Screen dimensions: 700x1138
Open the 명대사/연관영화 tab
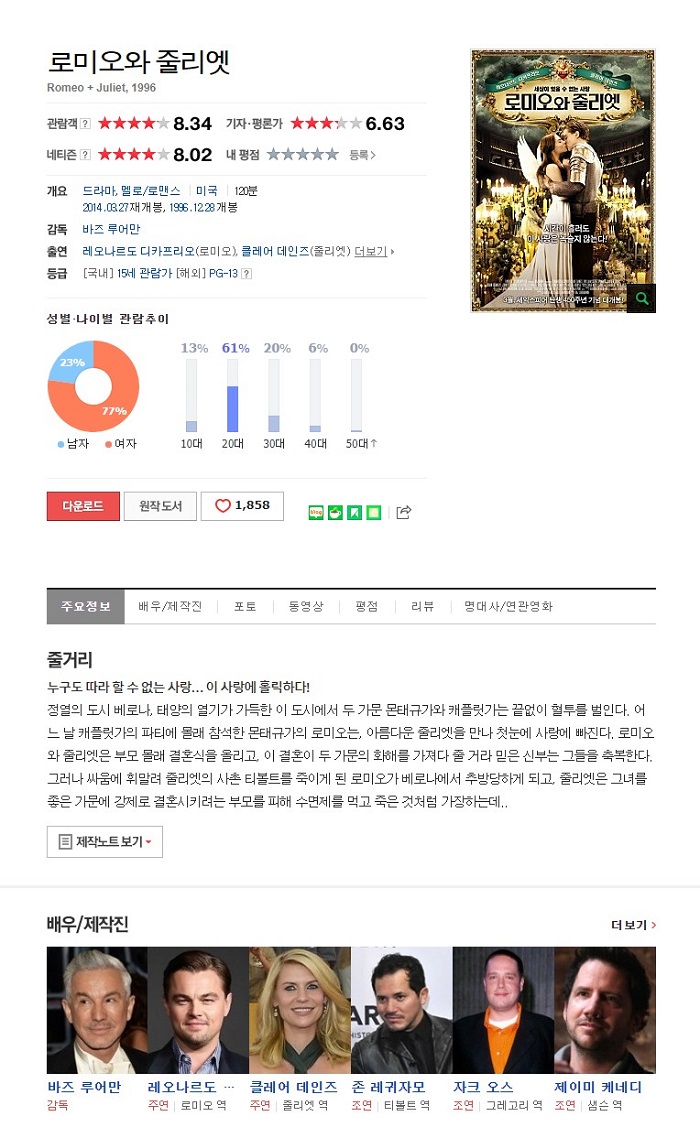click(508, 606)
